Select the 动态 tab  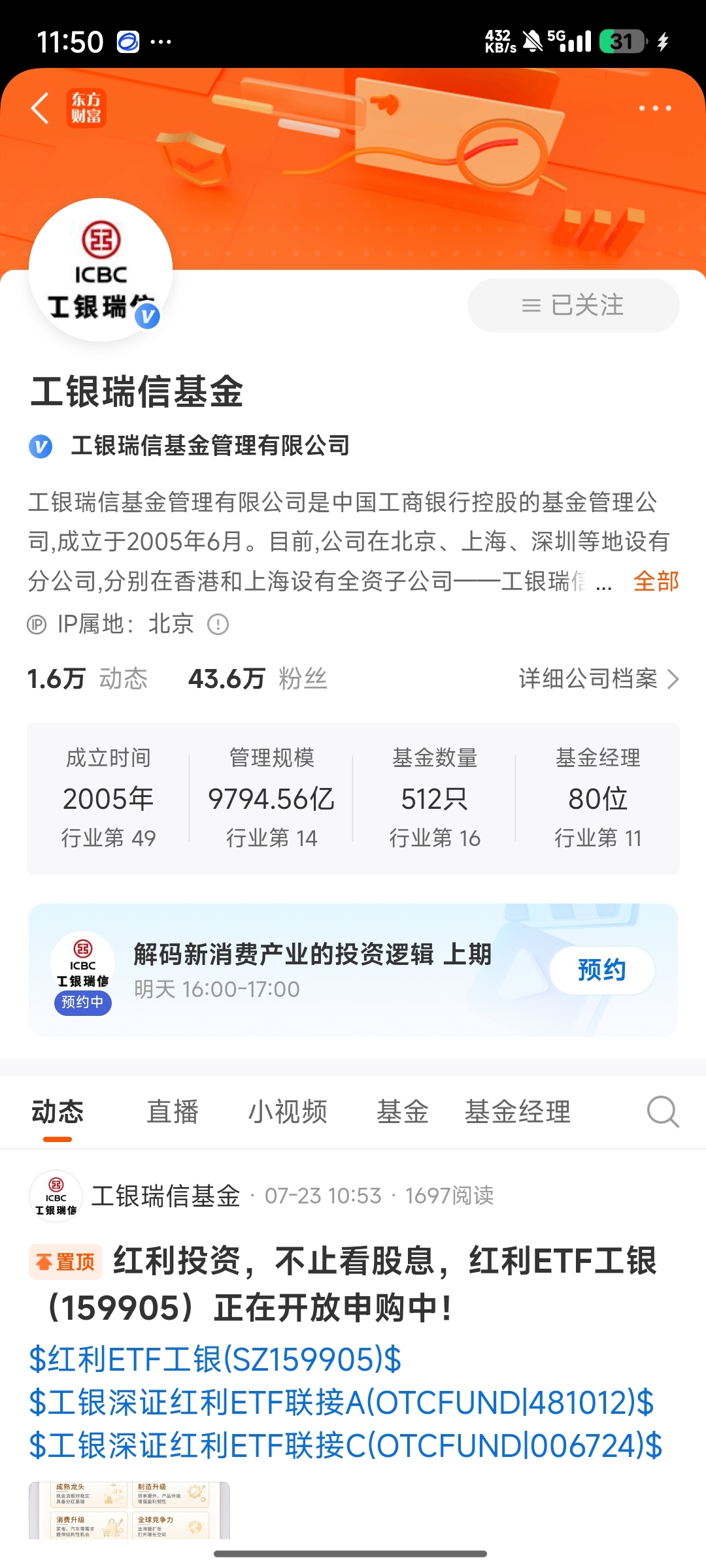[58, 1111]
